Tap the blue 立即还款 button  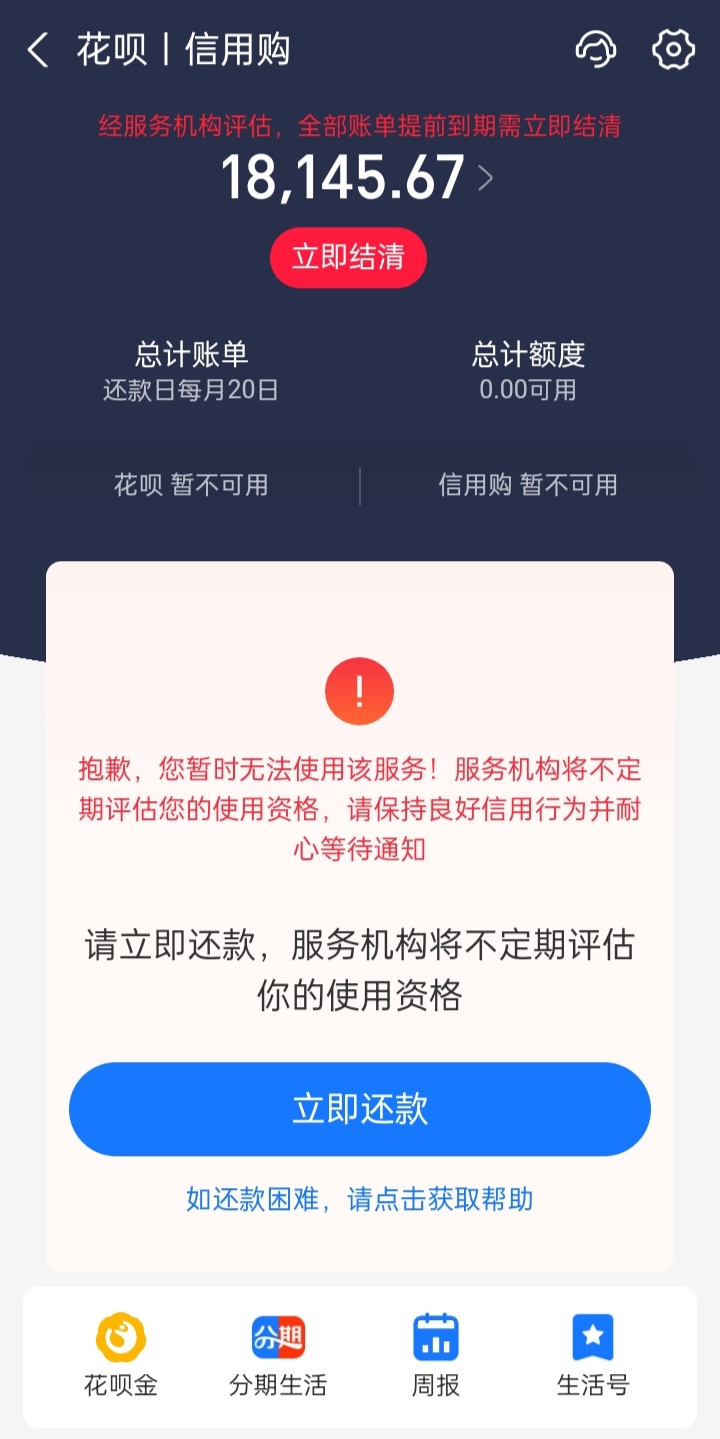[x=360, y=1109]
